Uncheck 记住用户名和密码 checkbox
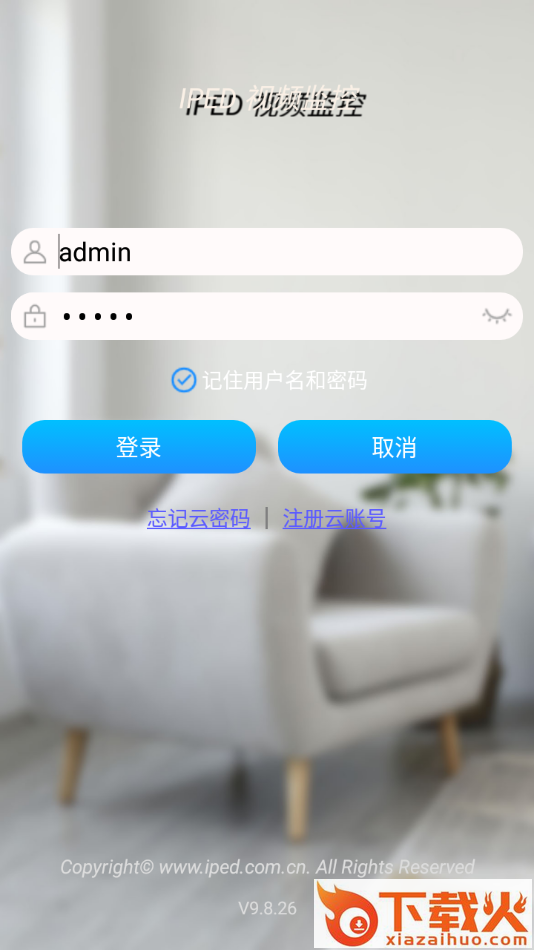The height and width of the screenshot is (950, 534). 184,380
